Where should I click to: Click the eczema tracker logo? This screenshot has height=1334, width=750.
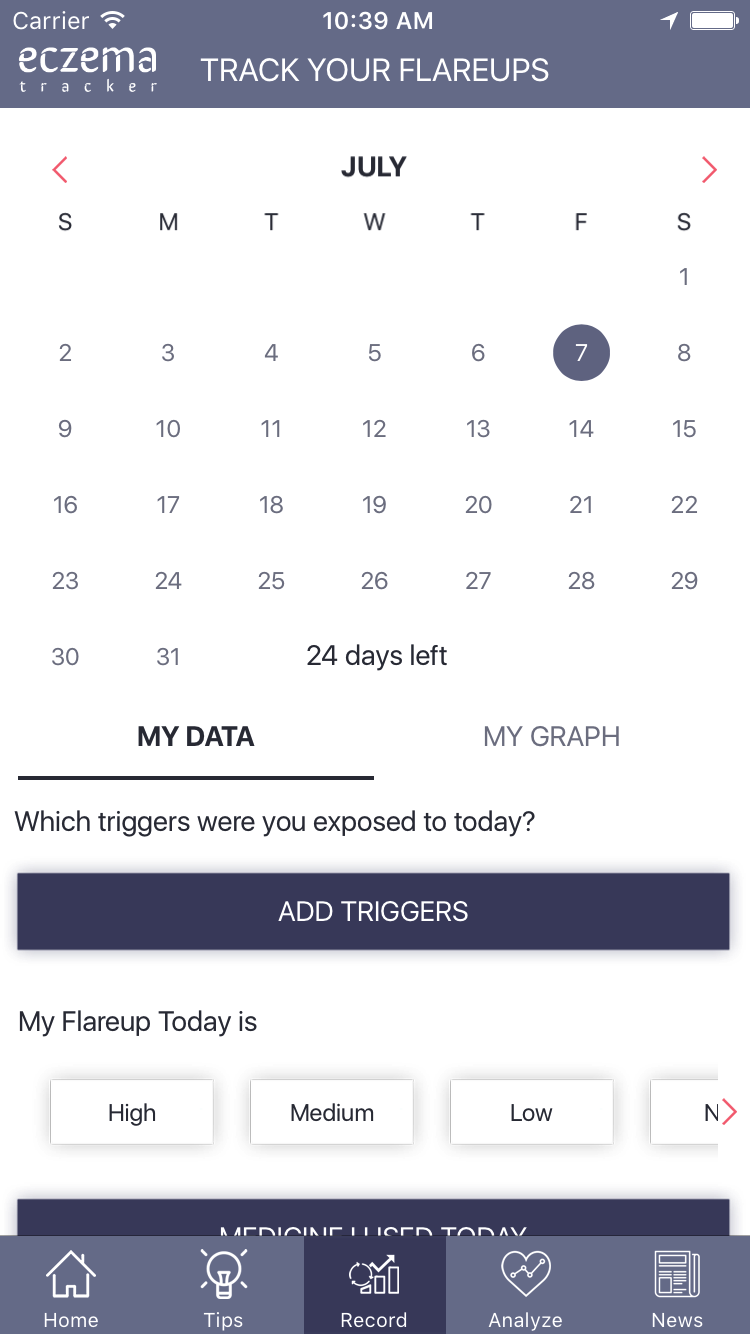tap(86, 68)
